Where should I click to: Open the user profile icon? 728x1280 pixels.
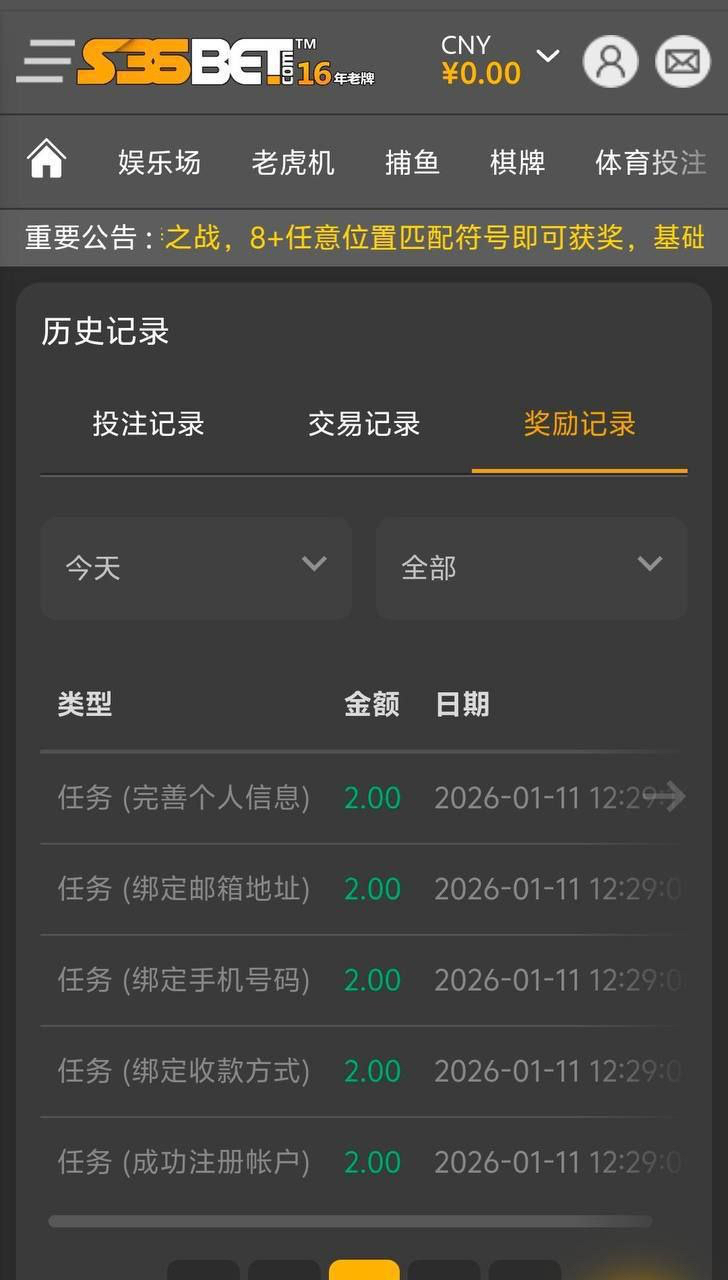[x=611, y=61]
